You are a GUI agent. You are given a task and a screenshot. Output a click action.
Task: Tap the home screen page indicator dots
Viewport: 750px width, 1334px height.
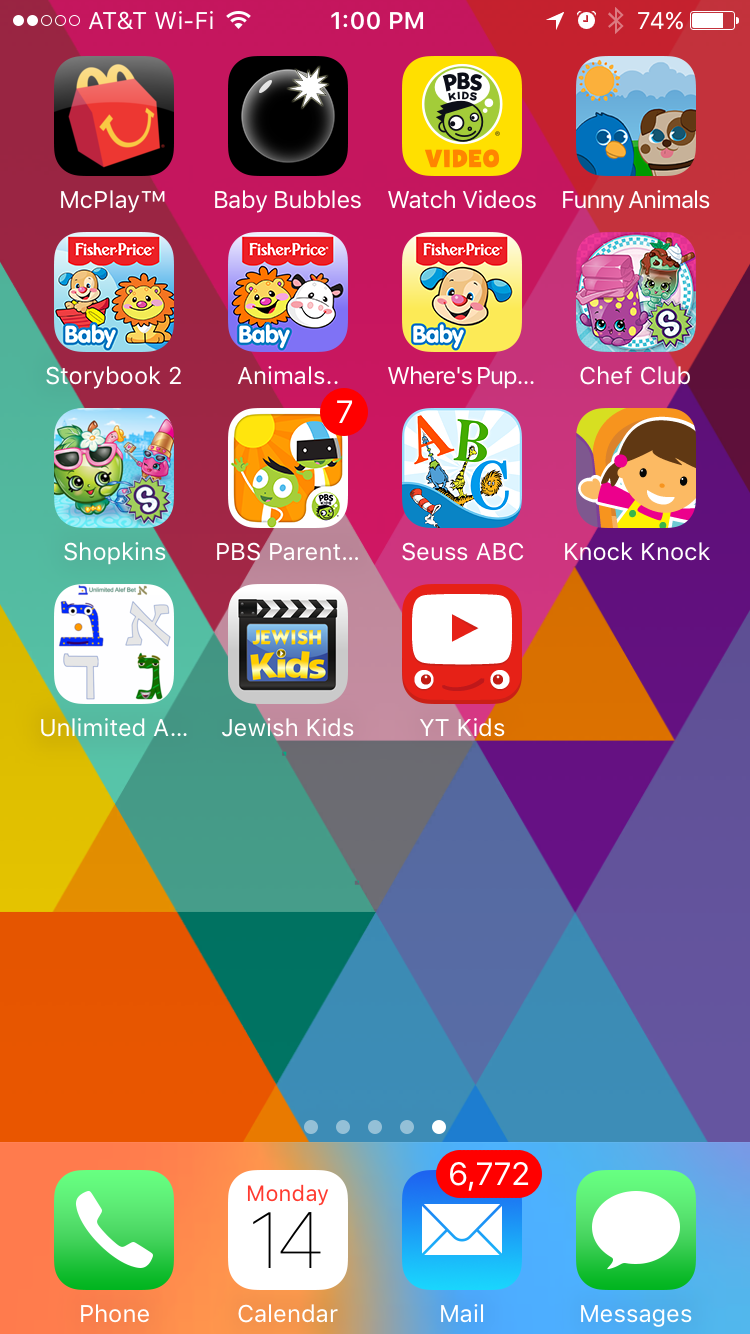[375, 1127]
